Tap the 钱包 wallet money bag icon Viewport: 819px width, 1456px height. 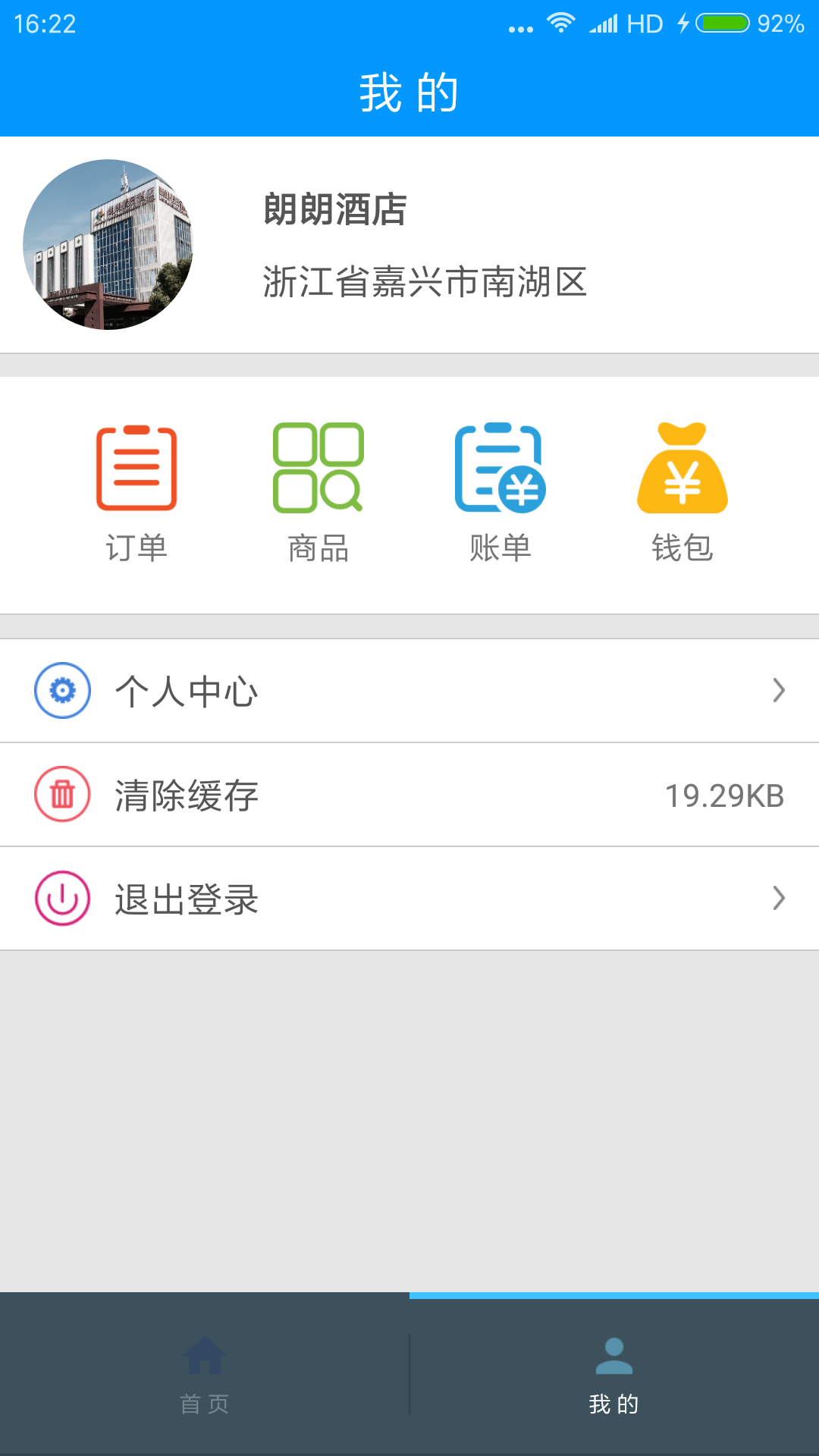[682, 469]
